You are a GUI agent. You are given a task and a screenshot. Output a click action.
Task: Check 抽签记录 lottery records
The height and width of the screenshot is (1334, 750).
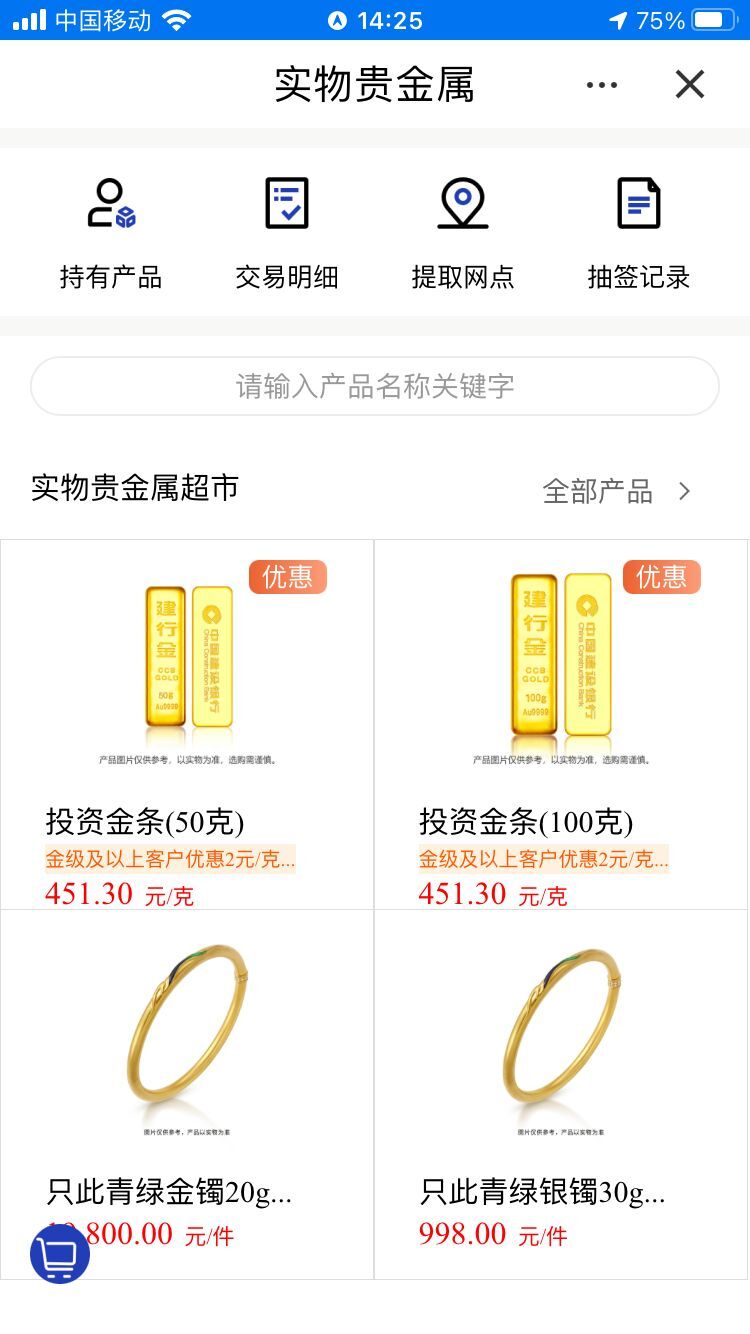click(639, 233)
